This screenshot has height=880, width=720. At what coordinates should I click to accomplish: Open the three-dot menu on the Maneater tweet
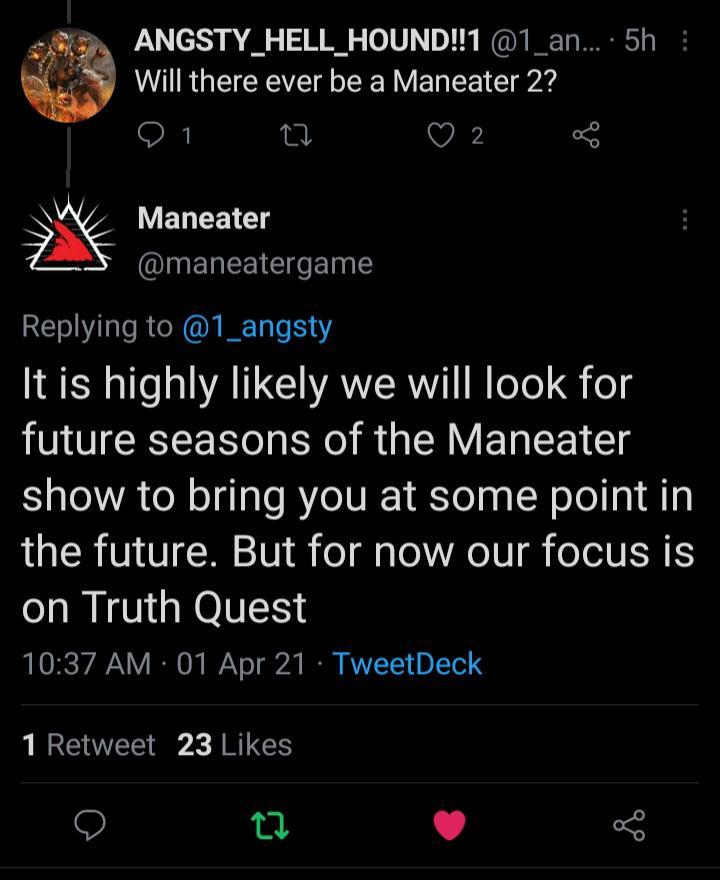pos(686,218)
